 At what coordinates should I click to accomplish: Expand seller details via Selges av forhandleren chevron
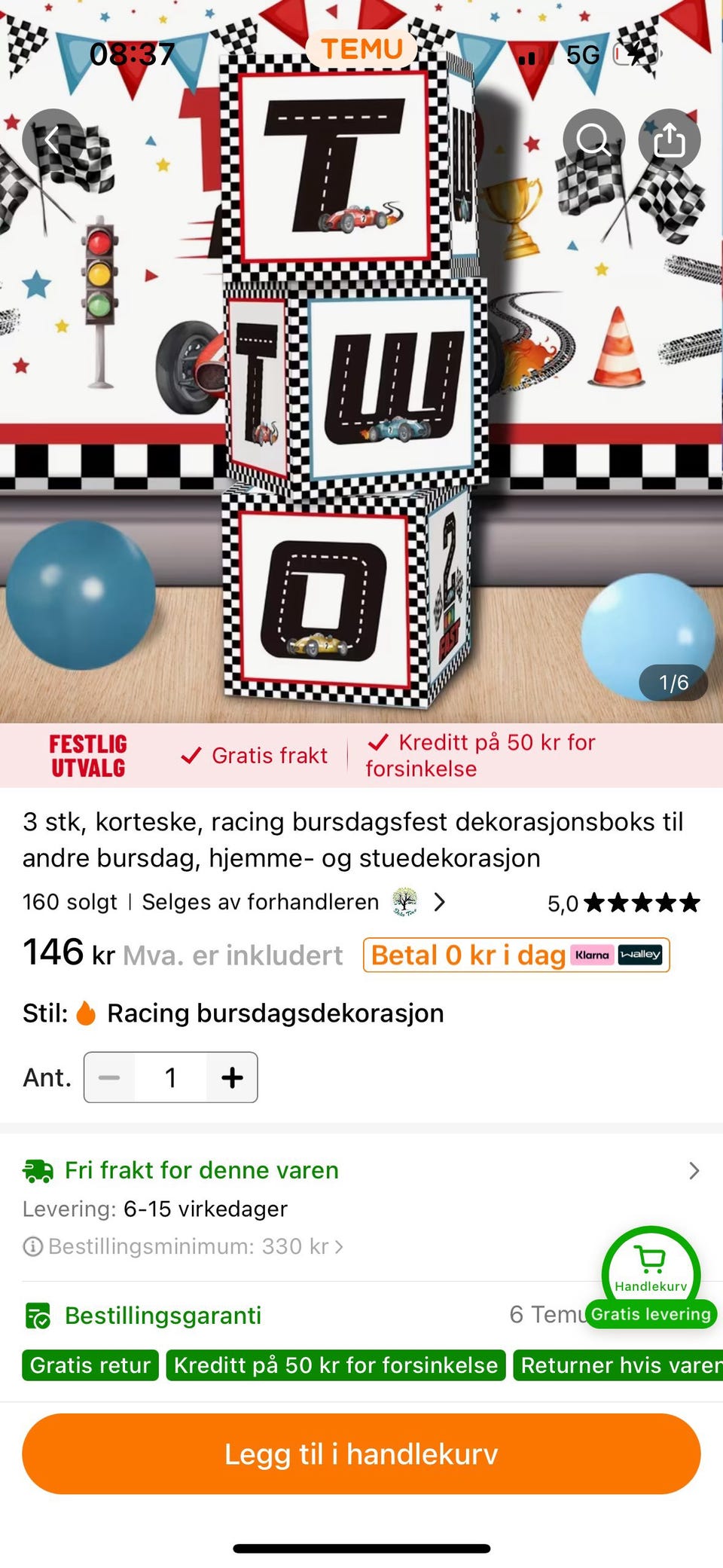440,902
